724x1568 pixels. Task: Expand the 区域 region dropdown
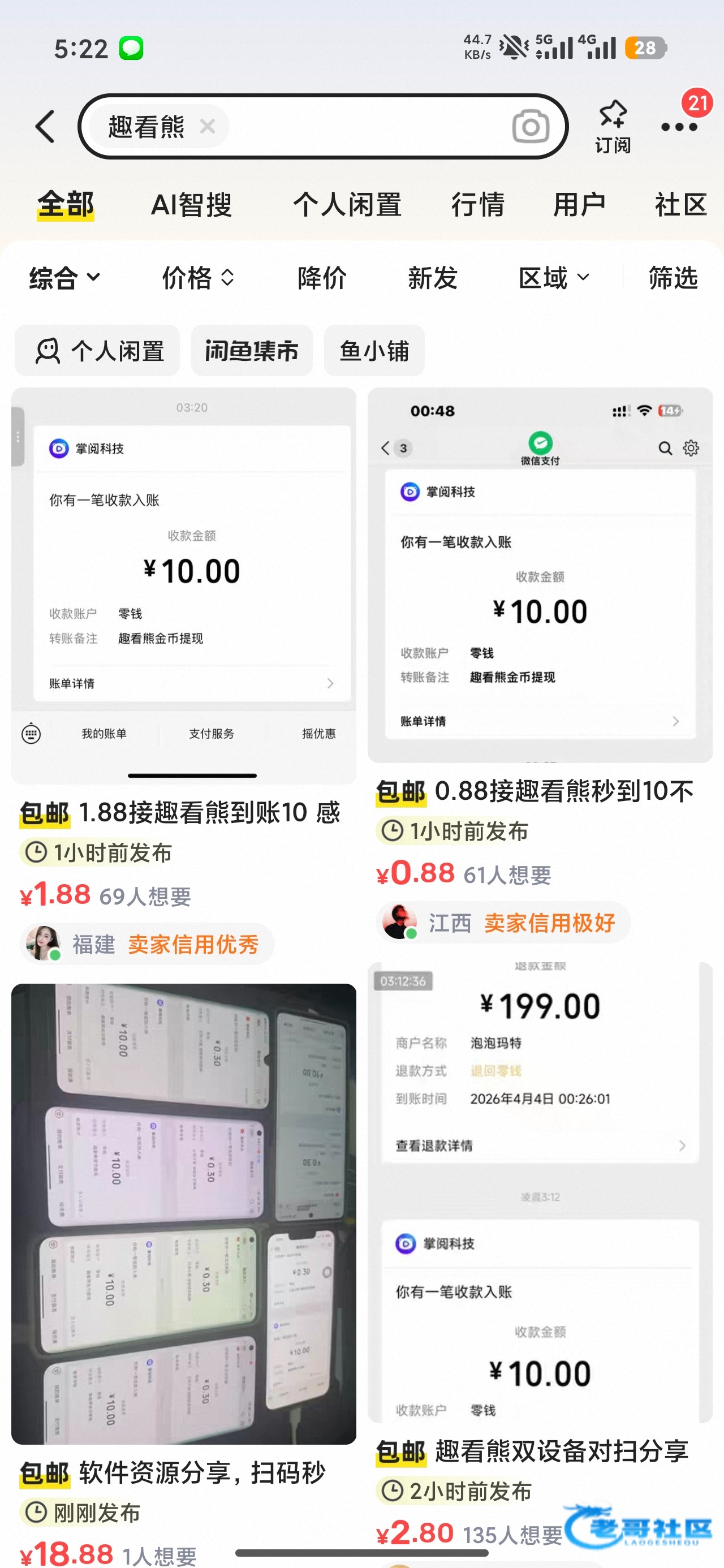tap(554, 278)
